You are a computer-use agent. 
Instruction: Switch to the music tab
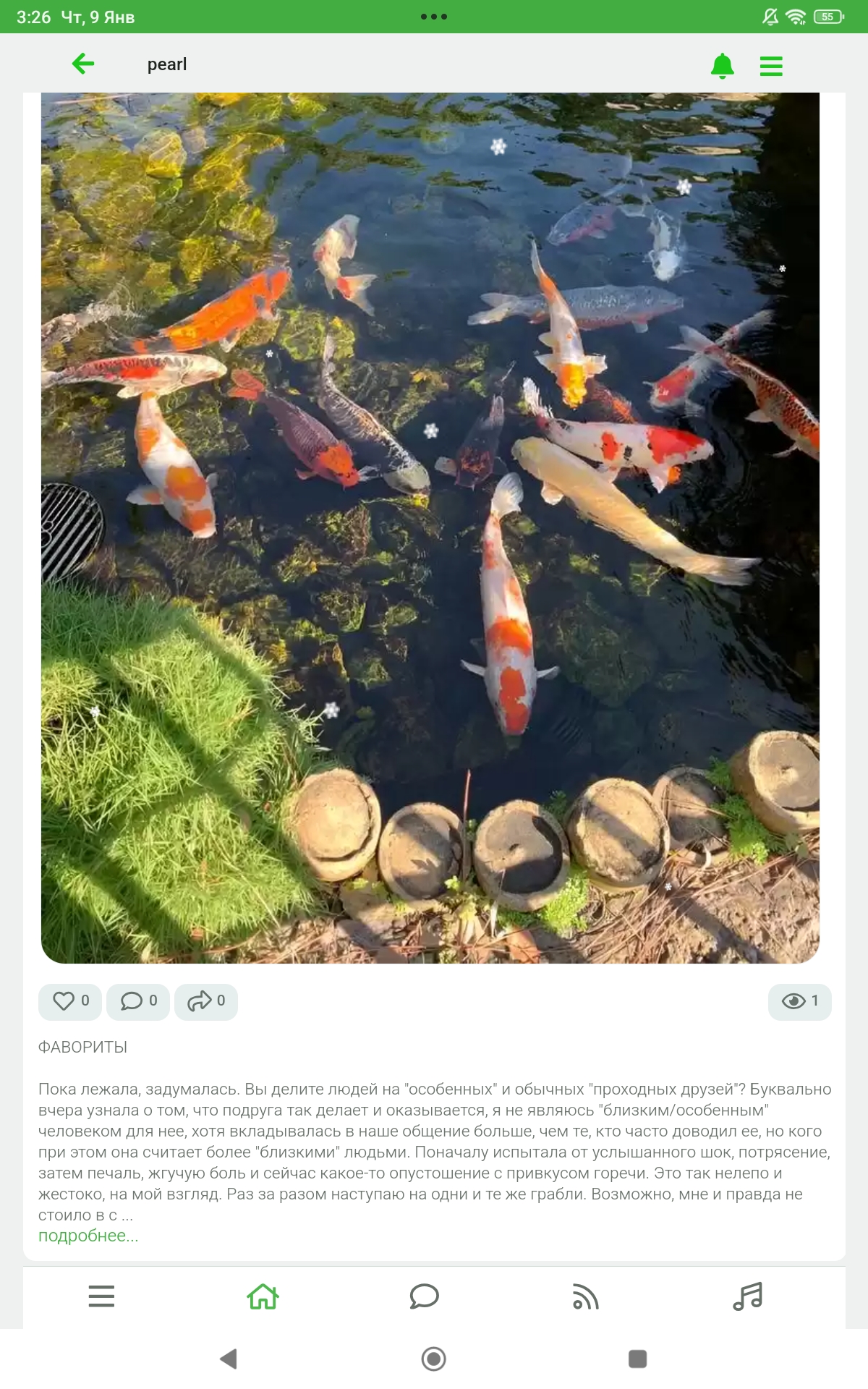(x=747, y=1296)
